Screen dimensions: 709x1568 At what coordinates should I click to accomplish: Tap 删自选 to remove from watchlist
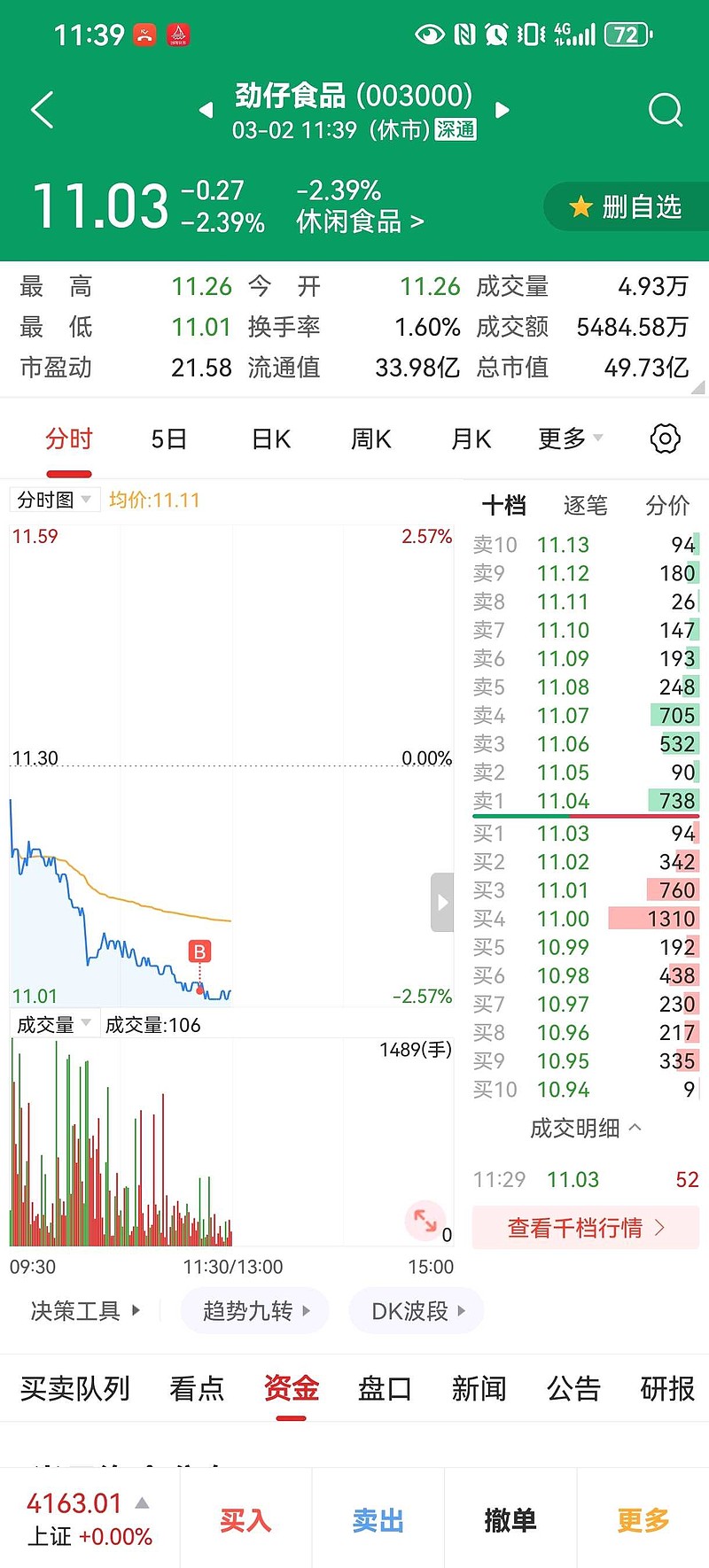pos(627,207)
